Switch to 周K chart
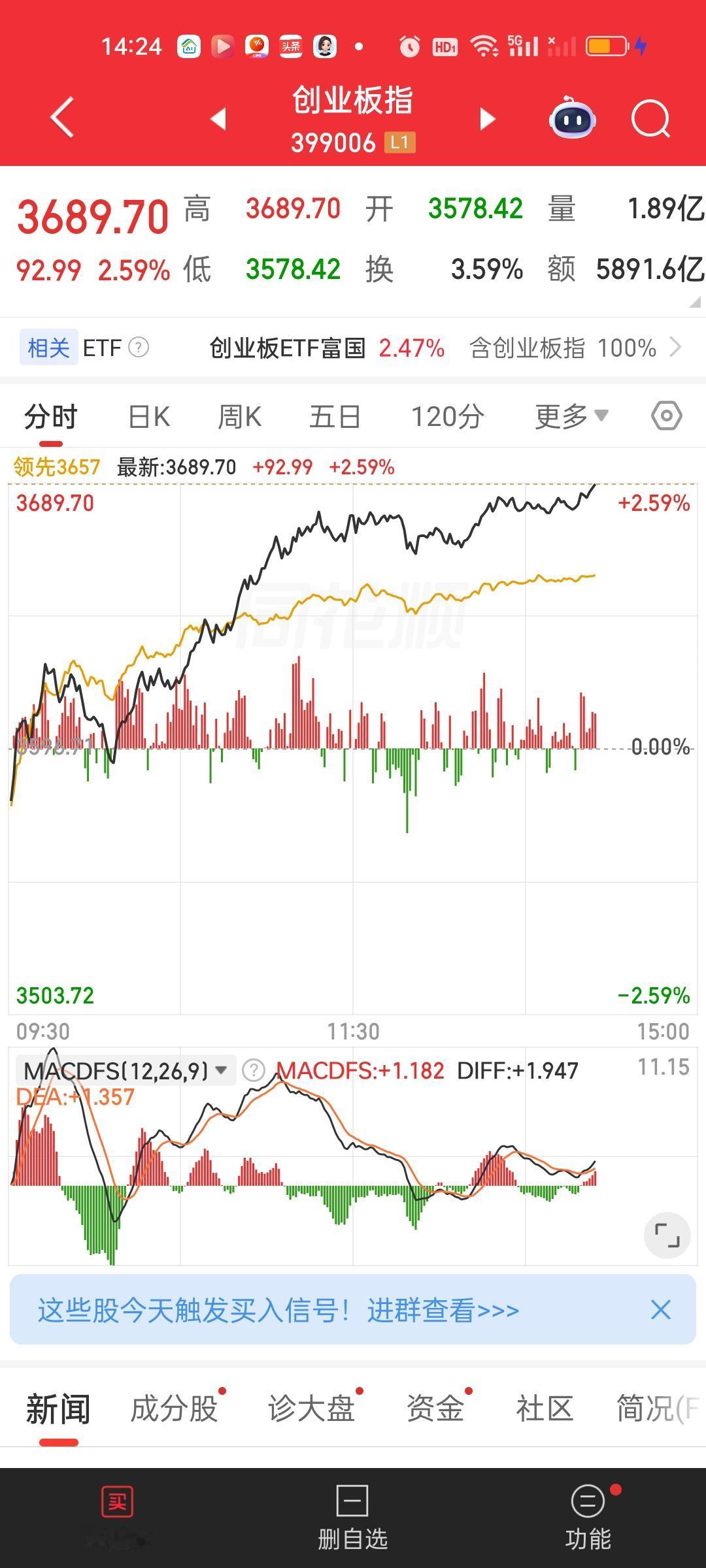This screenshot has width=706, height=1568. (239, 416)
